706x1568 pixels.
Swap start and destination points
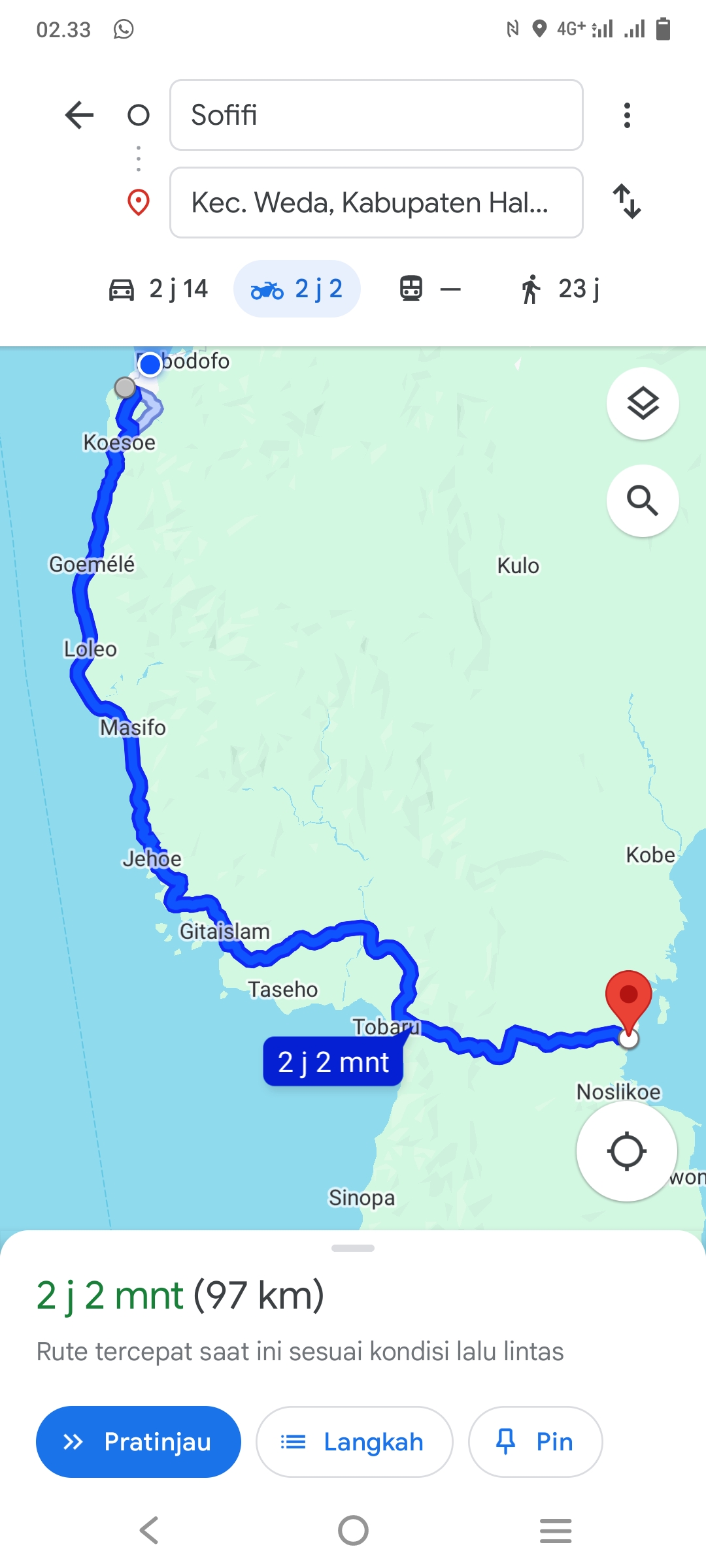pos(627,201)
